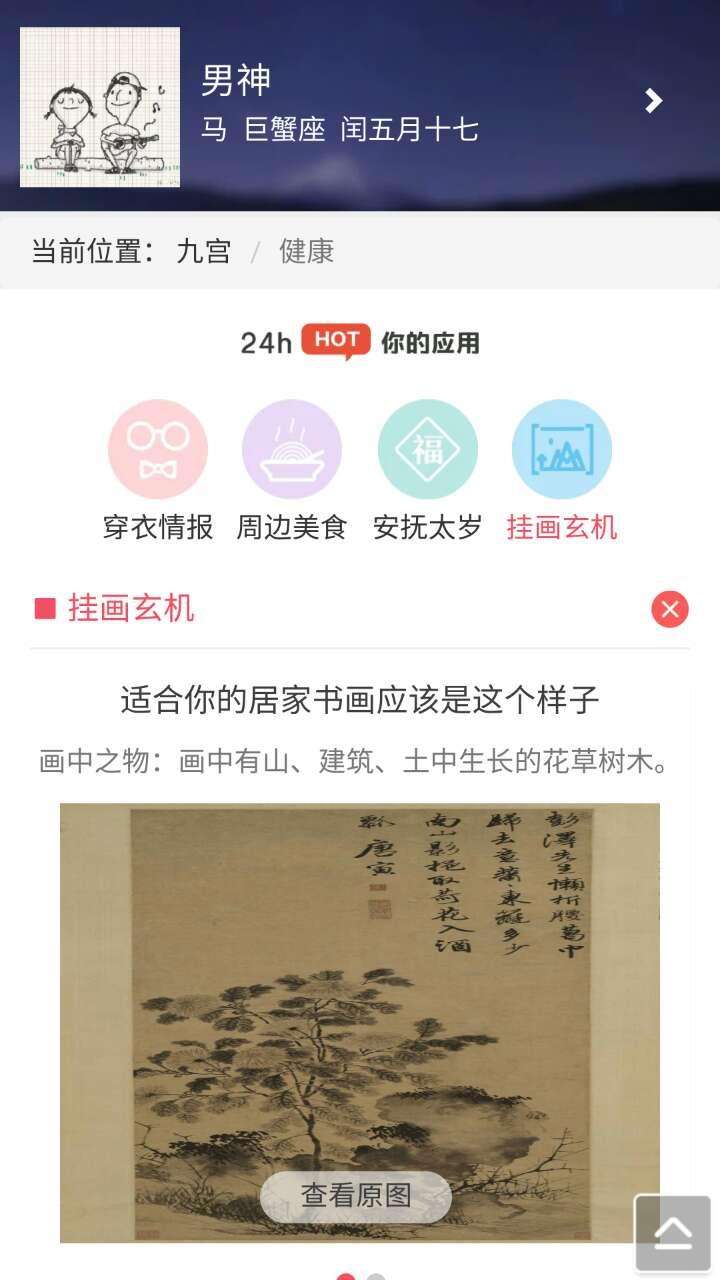View original image via 查看原图
This screenshot has width=720, height=1280.
click(x=356, y=1195)
